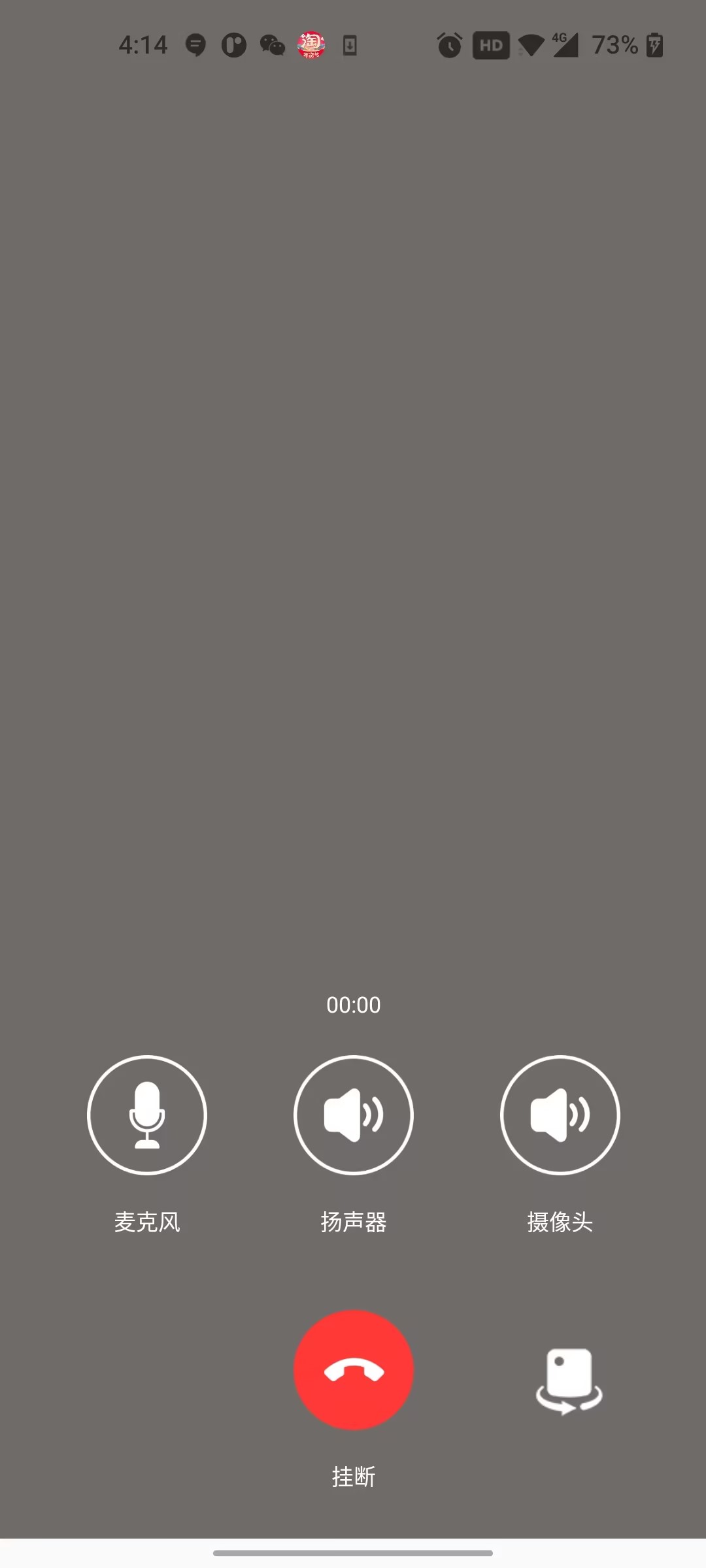Toggle the camera (摄像头) button
Screen dimensions: 706x1568
point(560,1115)
